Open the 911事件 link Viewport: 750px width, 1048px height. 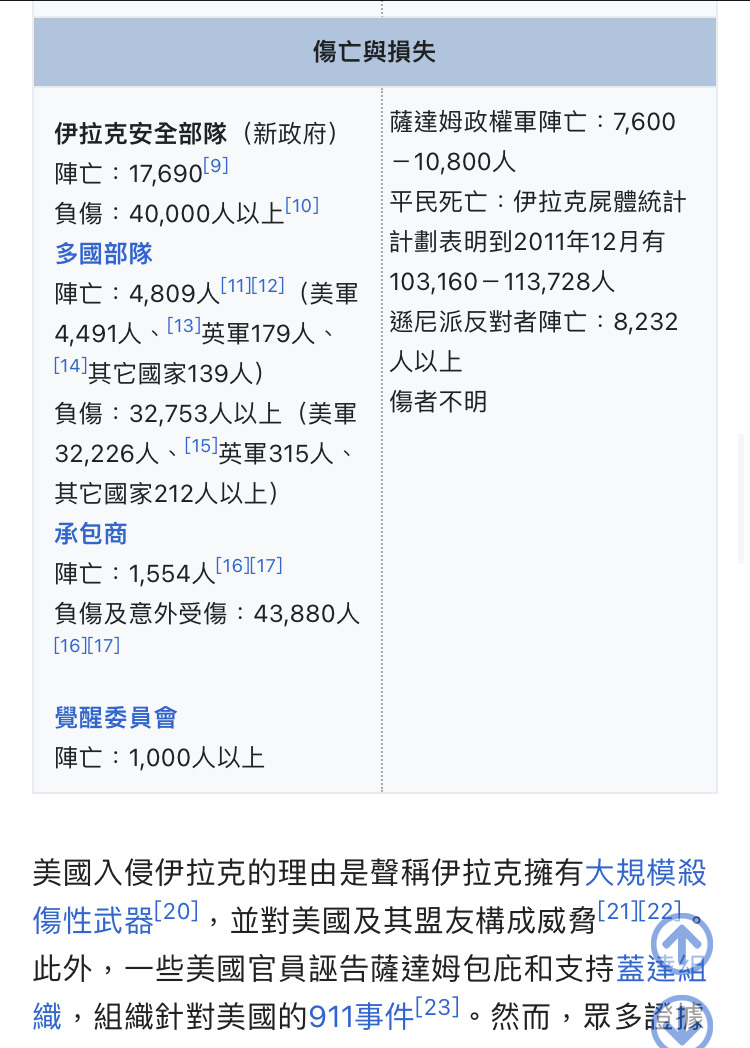360,1017
